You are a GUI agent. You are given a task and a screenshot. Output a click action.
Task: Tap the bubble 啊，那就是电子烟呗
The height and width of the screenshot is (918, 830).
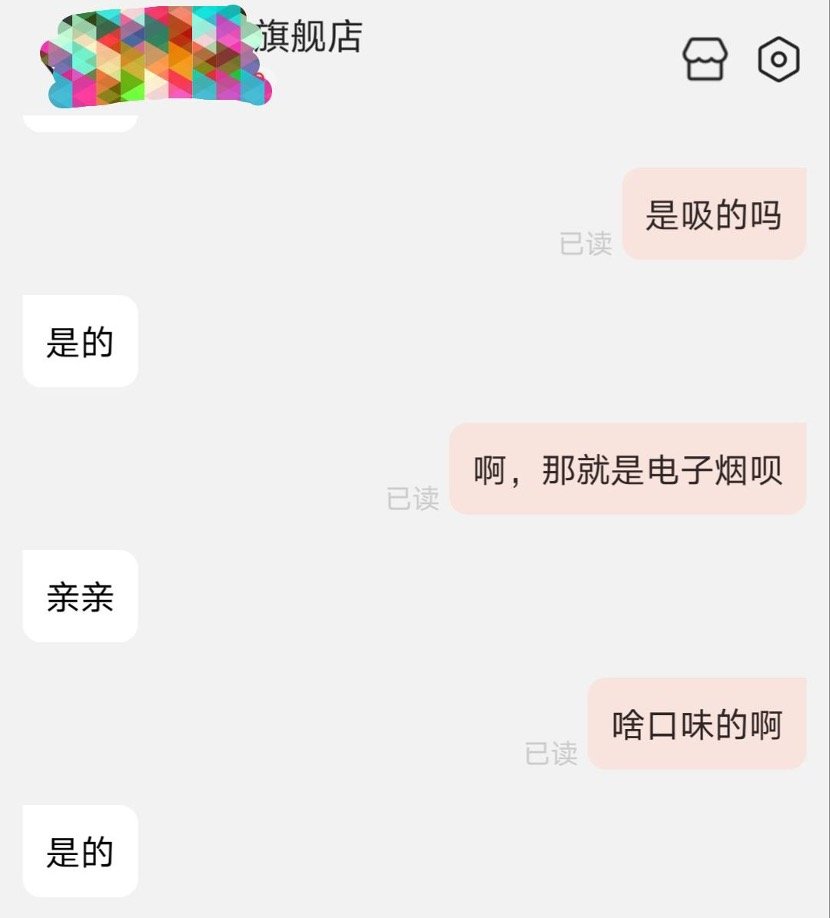tap(630, 469)
